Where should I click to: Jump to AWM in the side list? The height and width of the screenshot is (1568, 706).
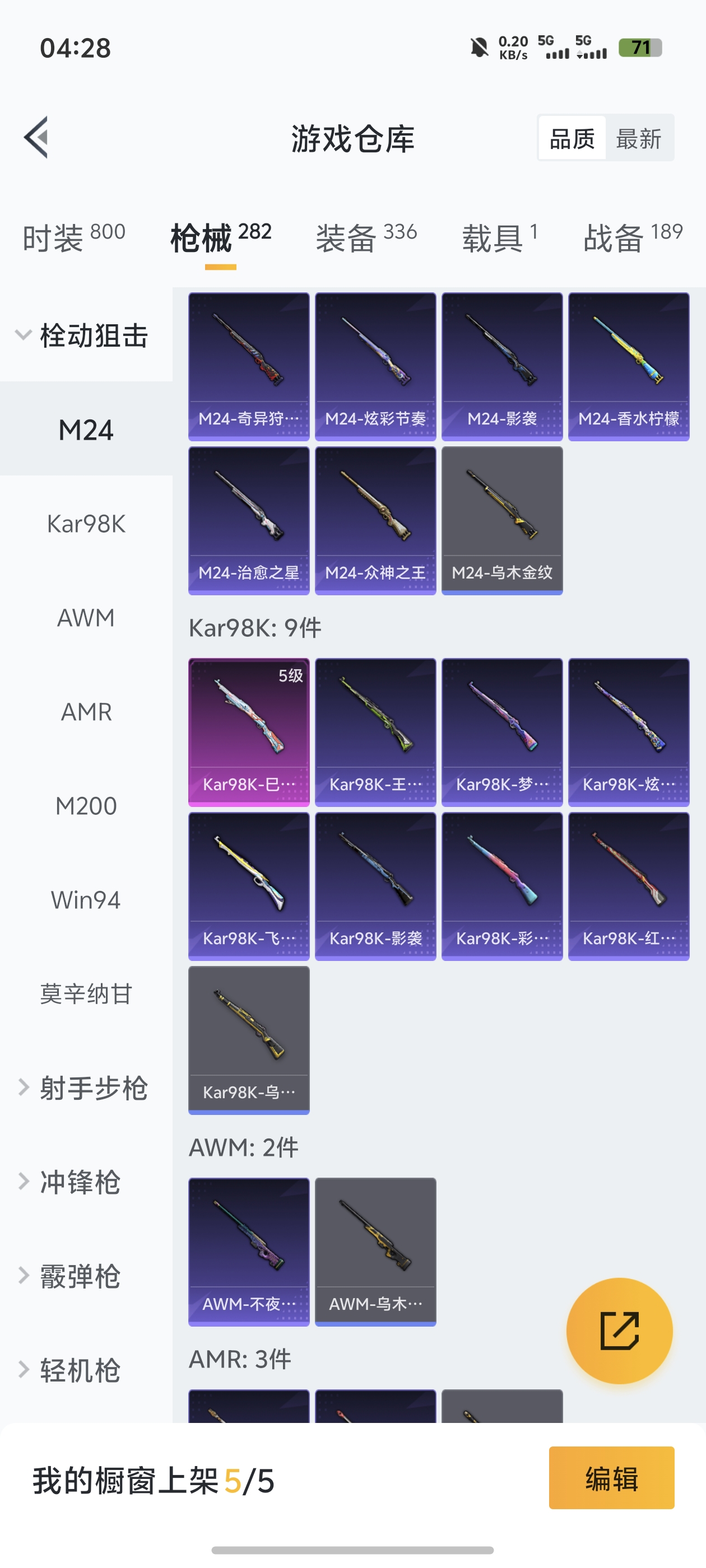point(86,618)
